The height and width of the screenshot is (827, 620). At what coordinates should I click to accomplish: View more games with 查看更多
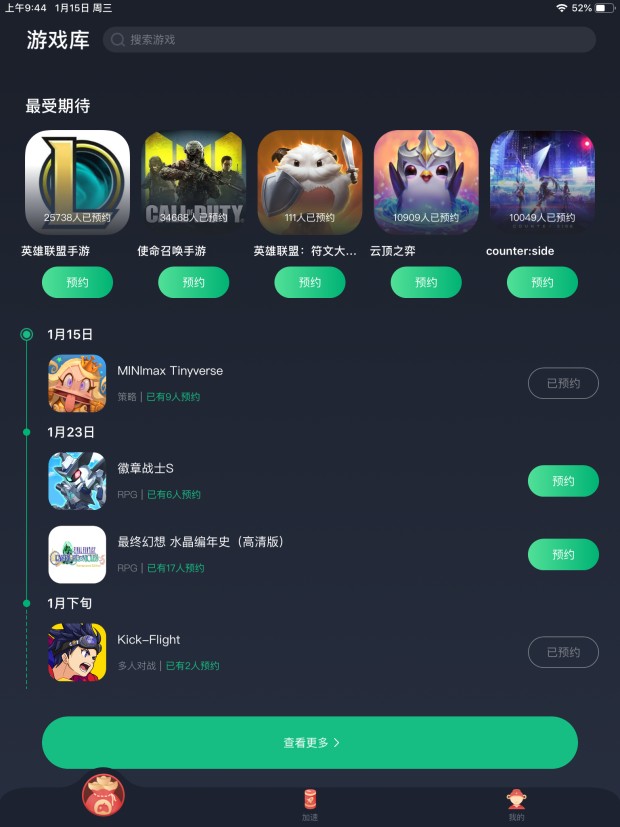click(x=310, y=743)
